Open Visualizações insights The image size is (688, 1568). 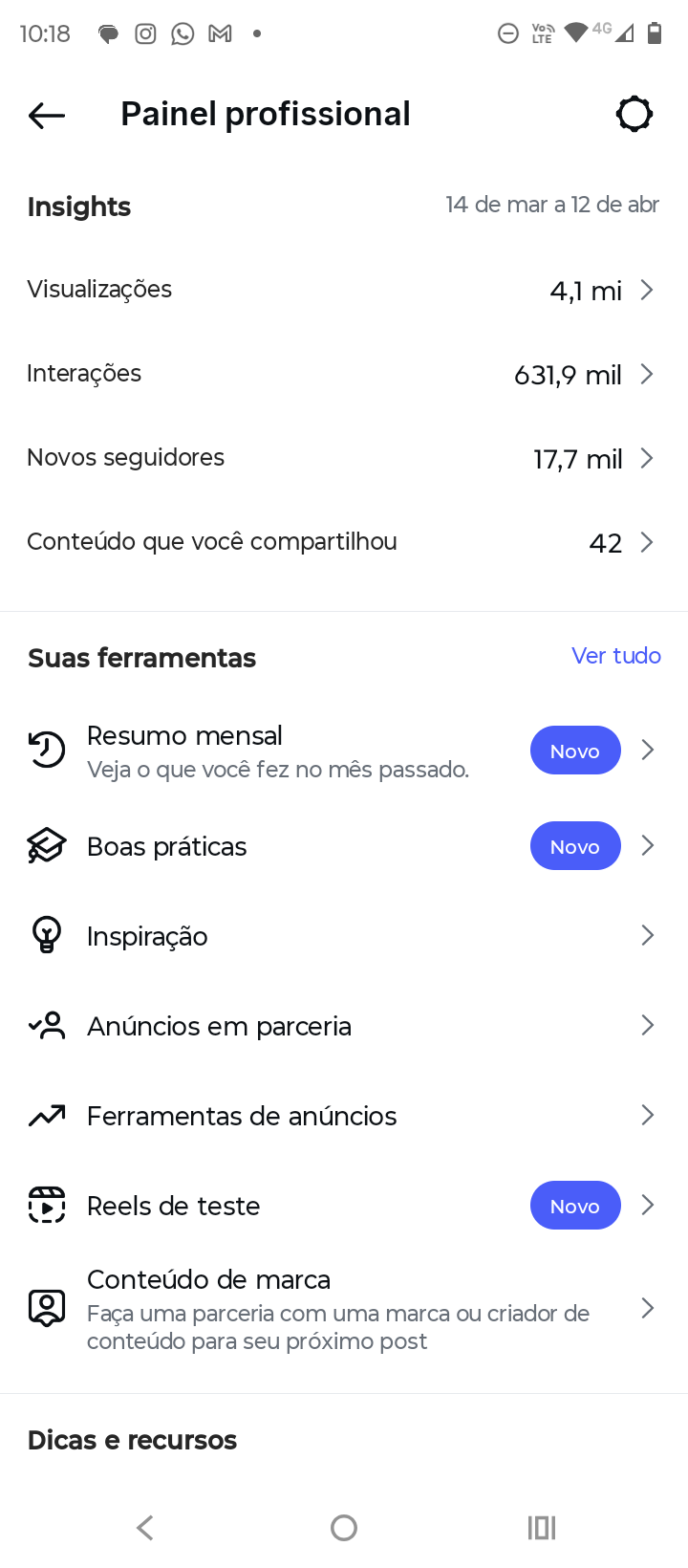point(342,290)
